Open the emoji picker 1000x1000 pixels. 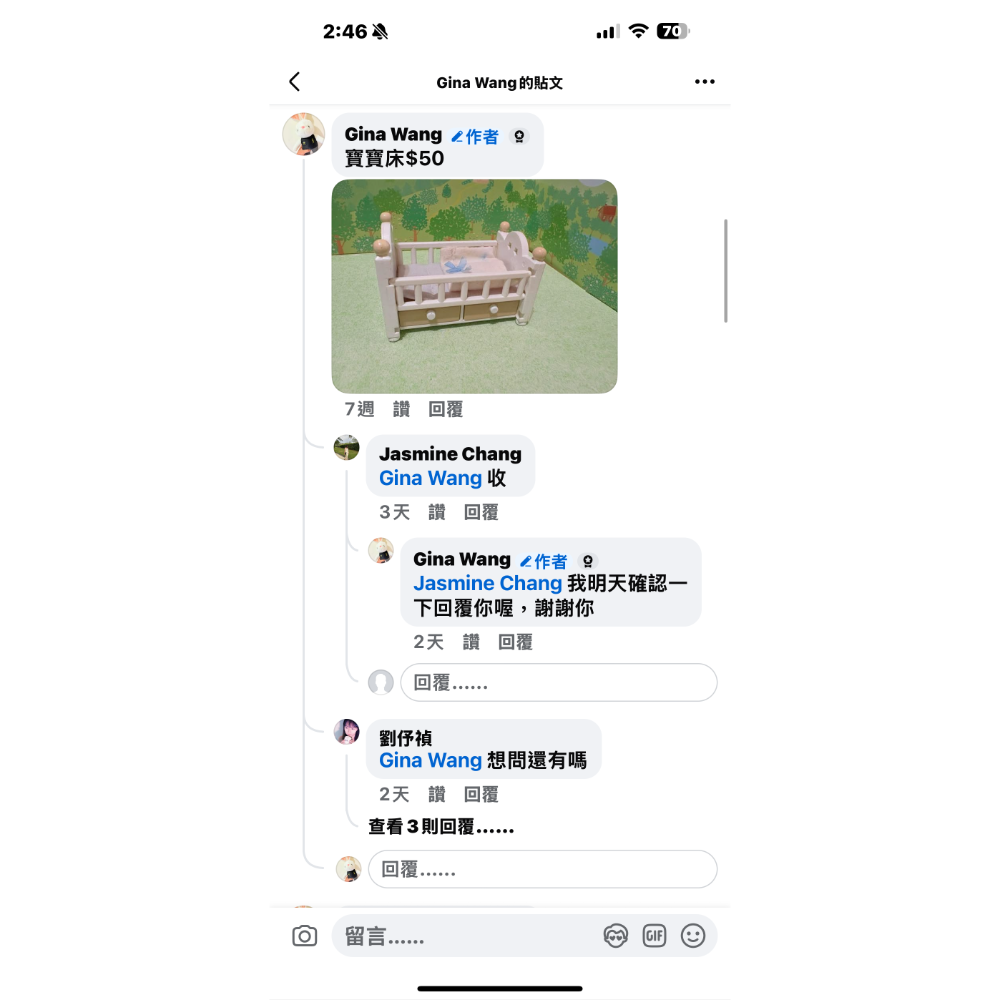click(693, 936)
